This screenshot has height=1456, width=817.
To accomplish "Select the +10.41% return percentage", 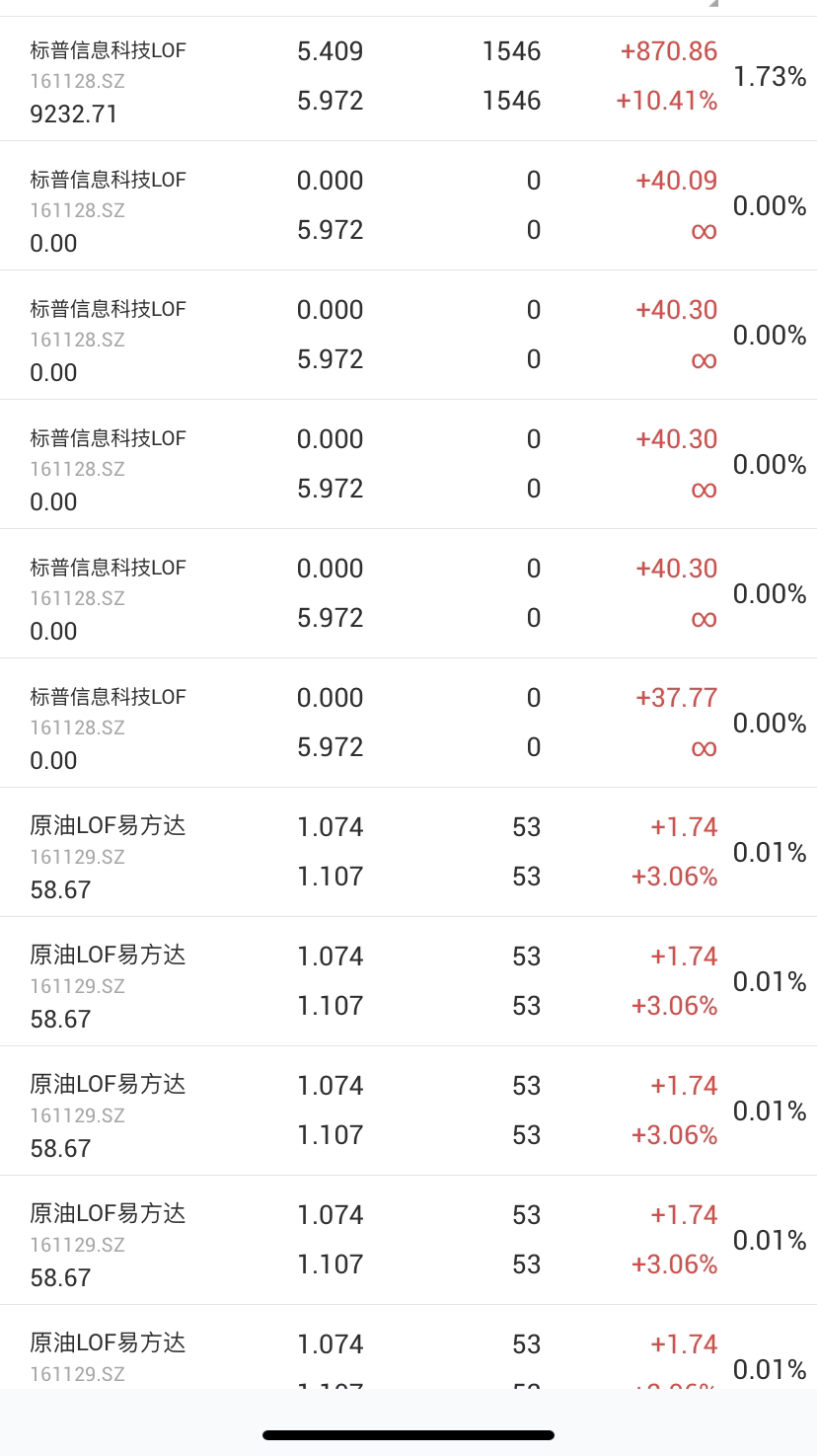I will tap(666, 101).
